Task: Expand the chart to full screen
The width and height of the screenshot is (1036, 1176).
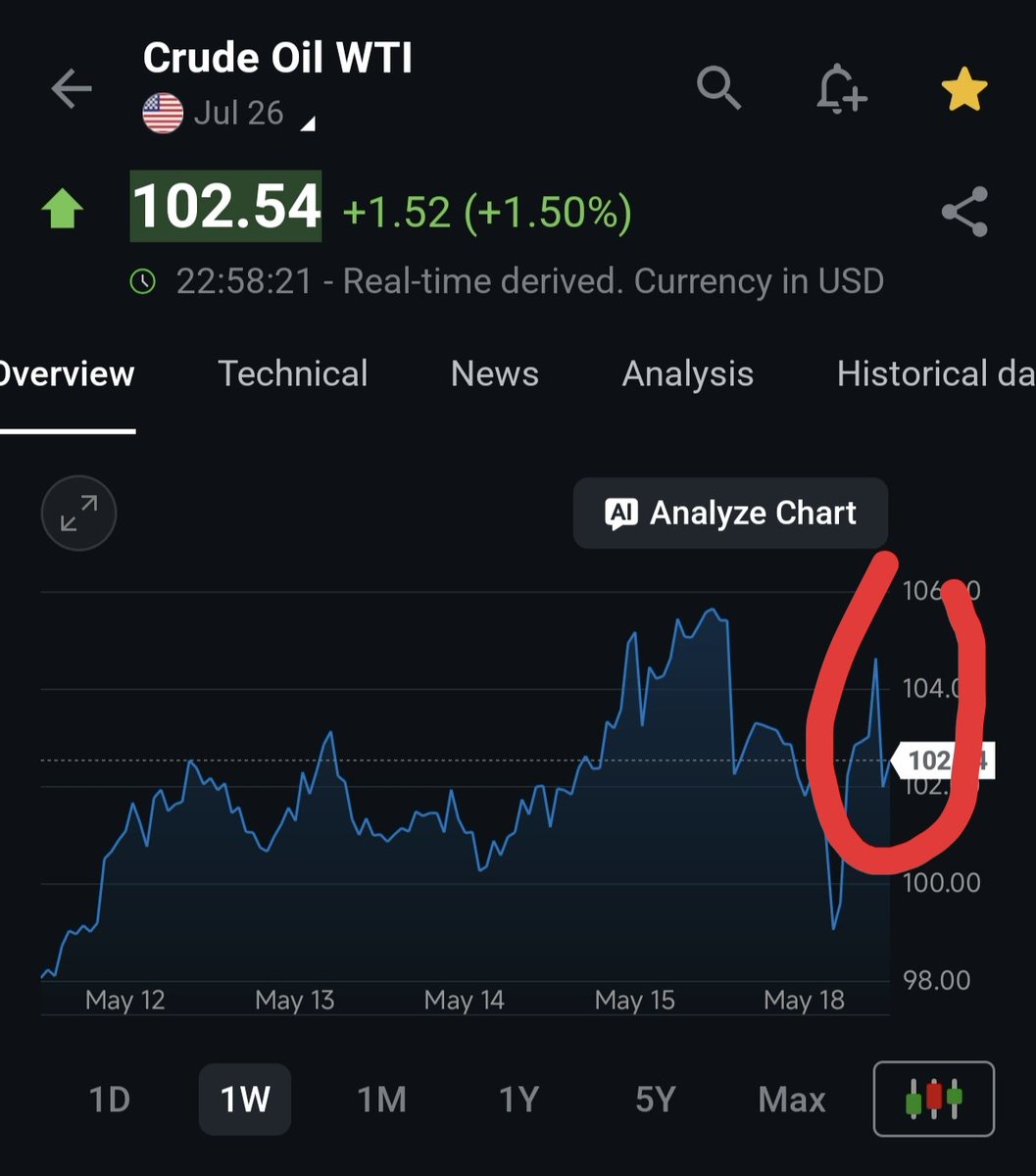Action: (78, 513)
